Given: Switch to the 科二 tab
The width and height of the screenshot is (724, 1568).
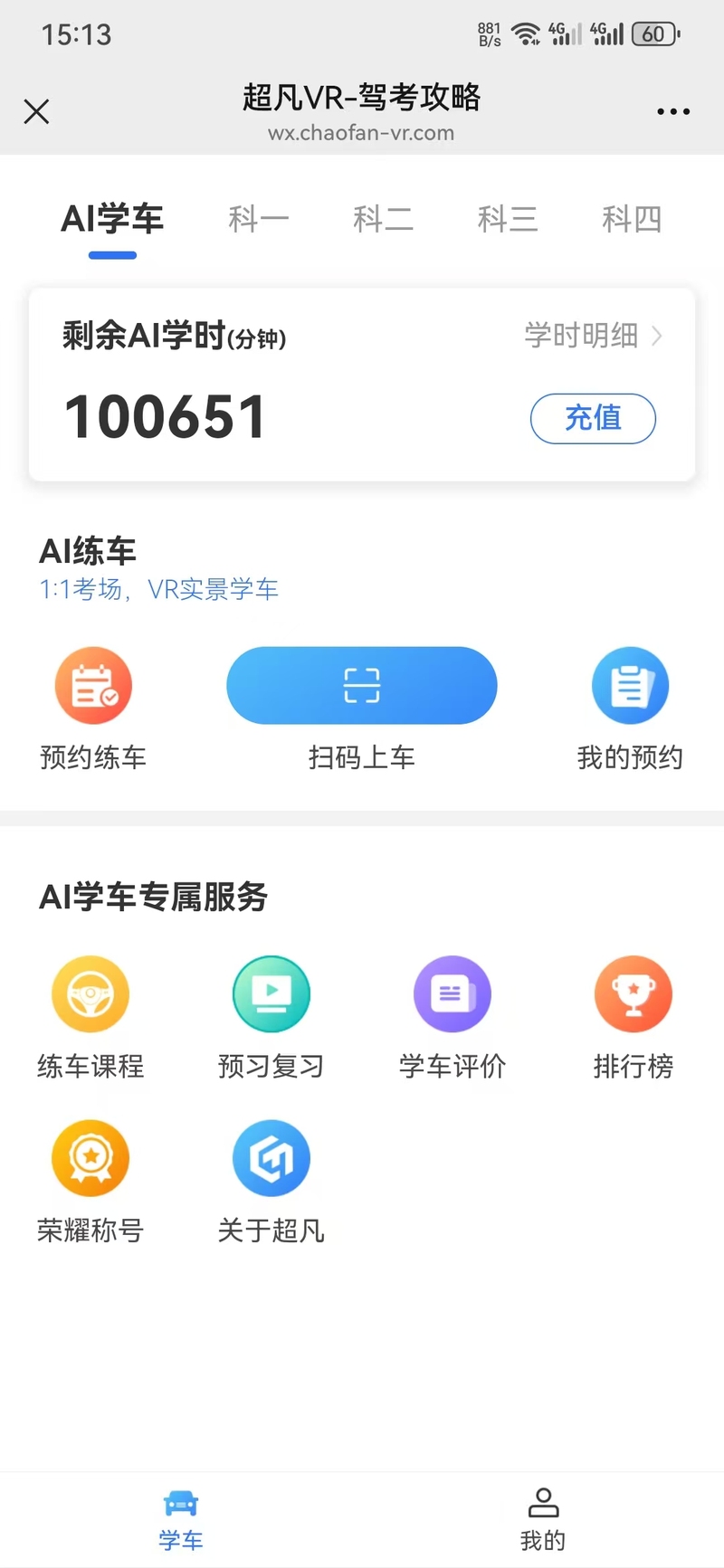Looking at the screenshot, I should (383, 219).
